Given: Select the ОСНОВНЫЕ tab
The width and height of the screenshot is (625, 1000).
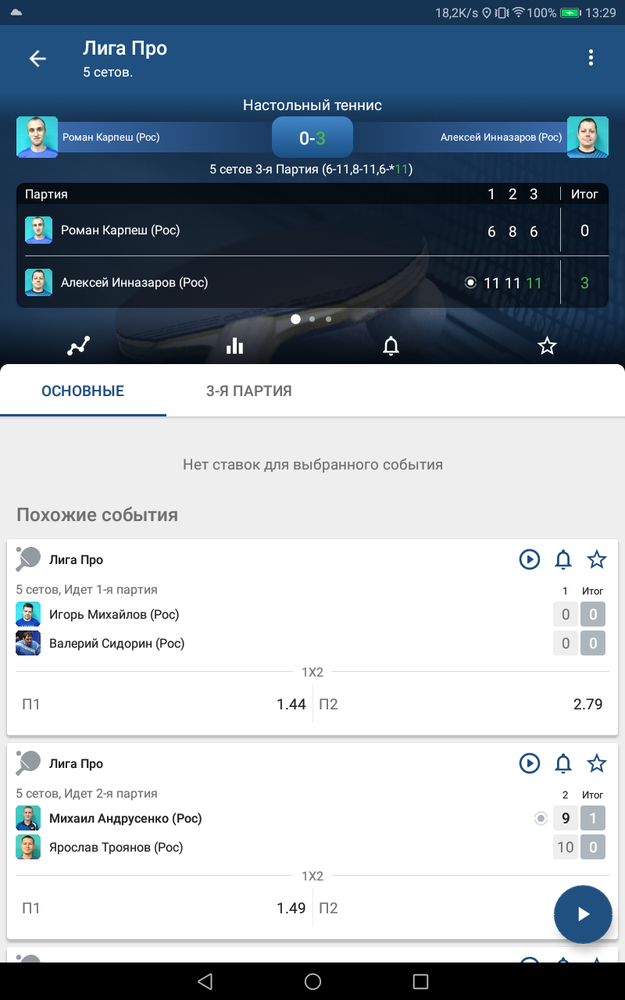Looking at the screenshot, I should click(83, 391).
